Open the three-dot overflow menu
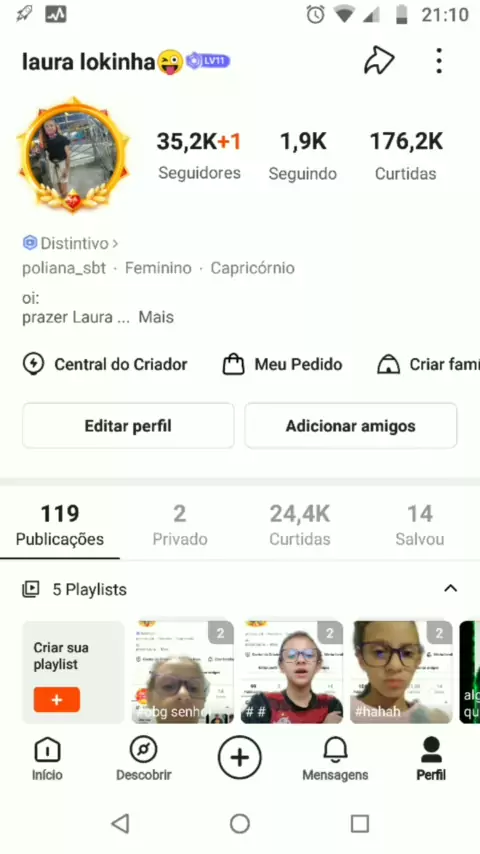The image size is (480, 854). [x=439, y=60]
